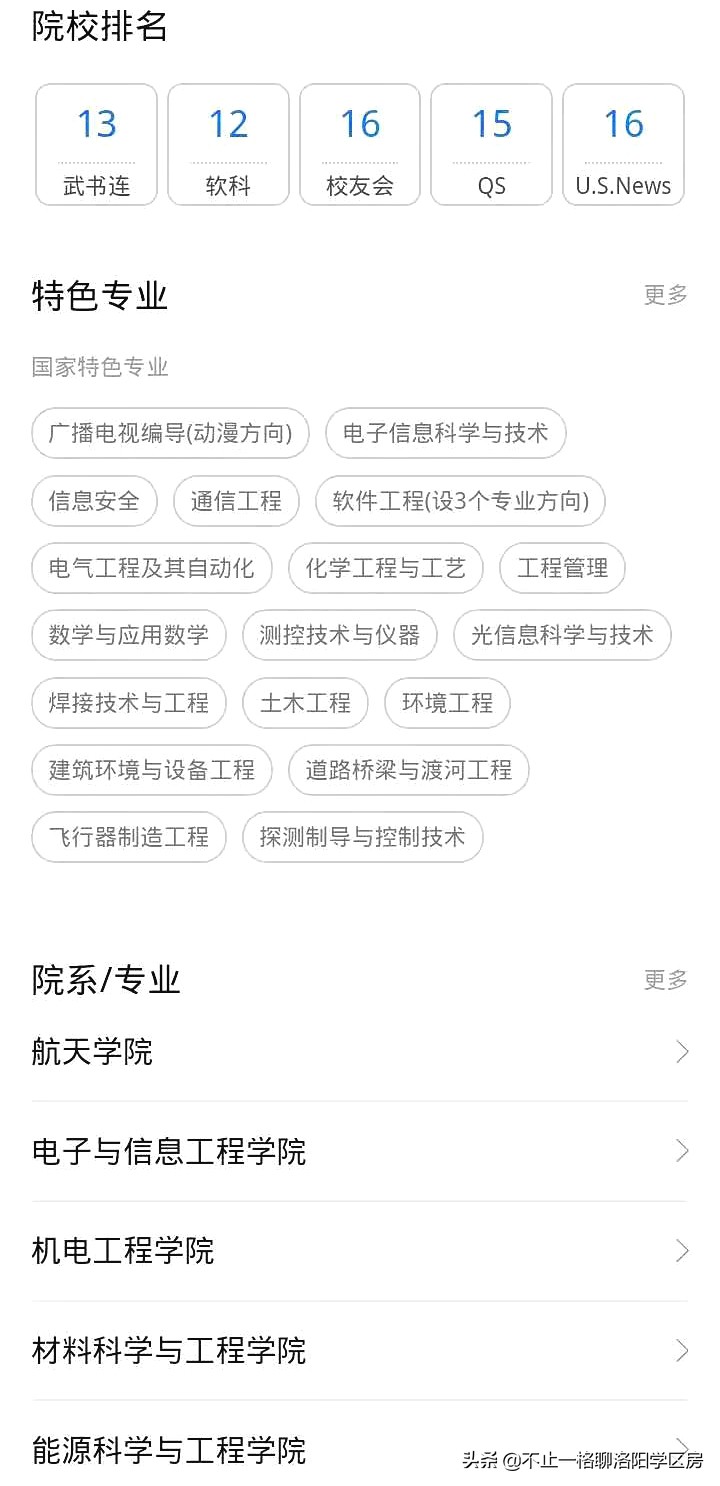Tap the 软件工程(设3个专业方向) tag

pyautogui.click(x=461, y=501)
